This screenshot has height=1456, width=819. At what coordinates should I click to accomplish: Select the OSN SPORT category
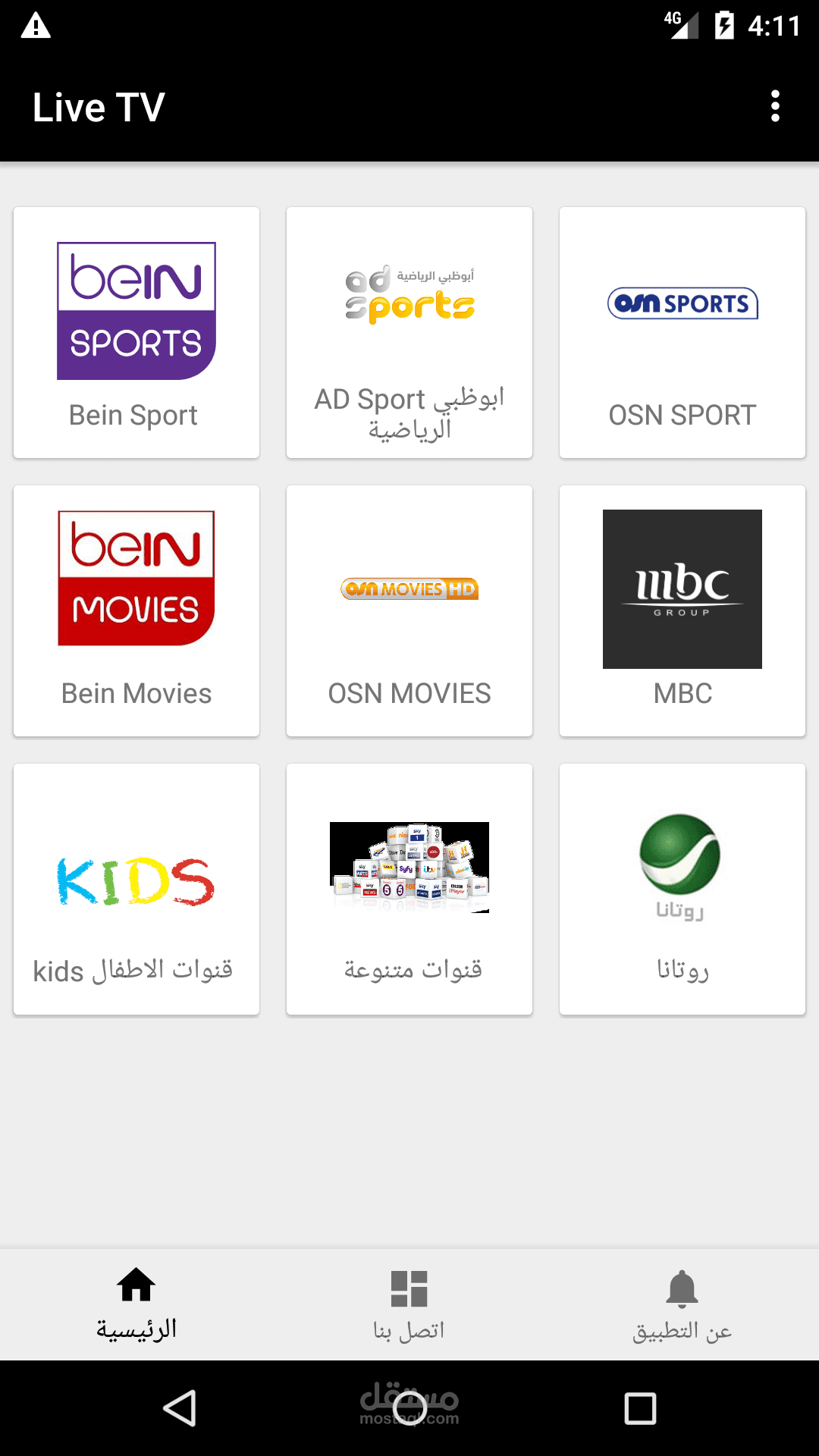(x=682, y=332)
